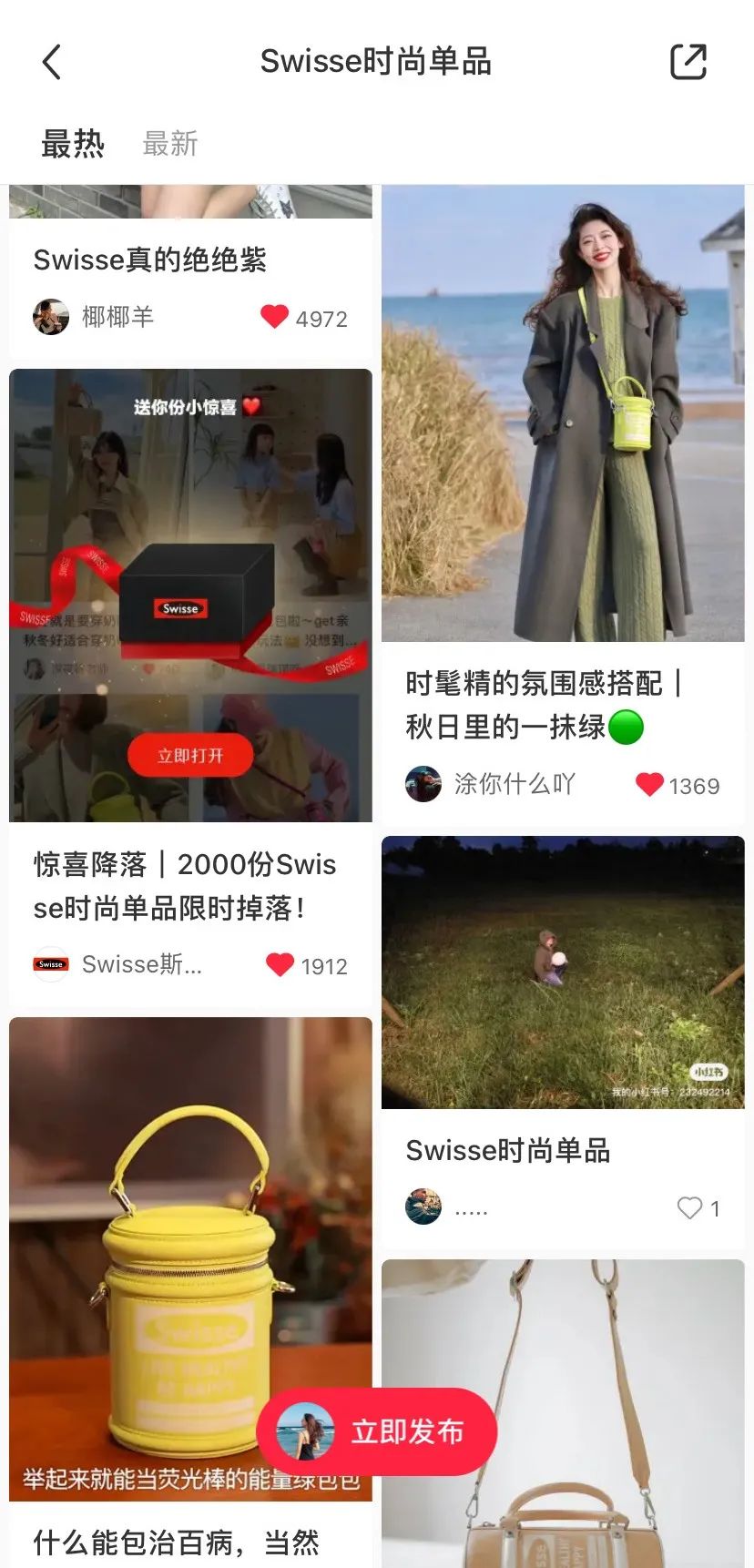Open 椰椰羊's profile
Viewport: 754px width, 1568px height.
(x=52, y=317)
